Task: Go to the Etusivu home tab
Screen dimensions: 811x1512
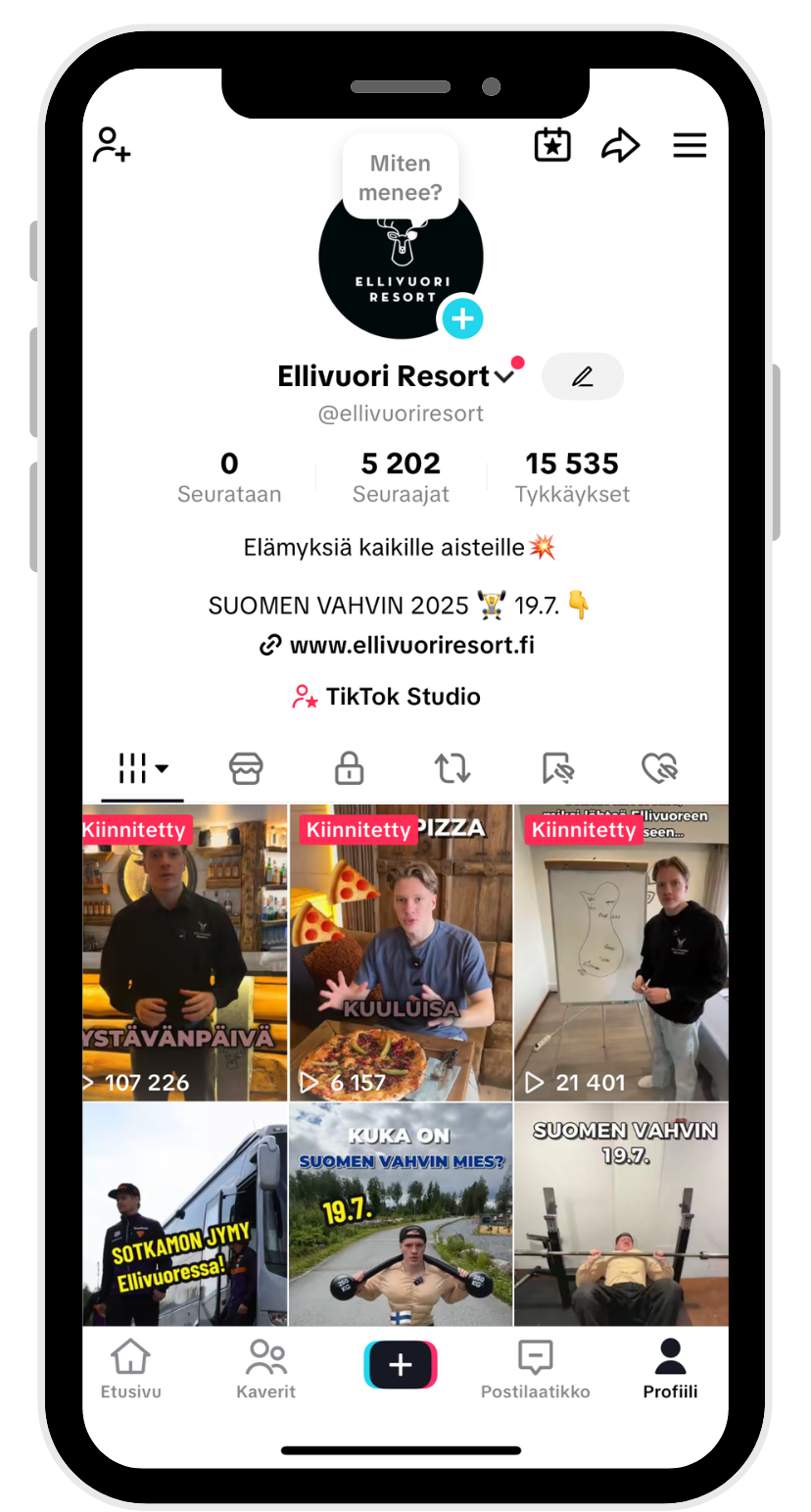Action: click(130, 1369)
